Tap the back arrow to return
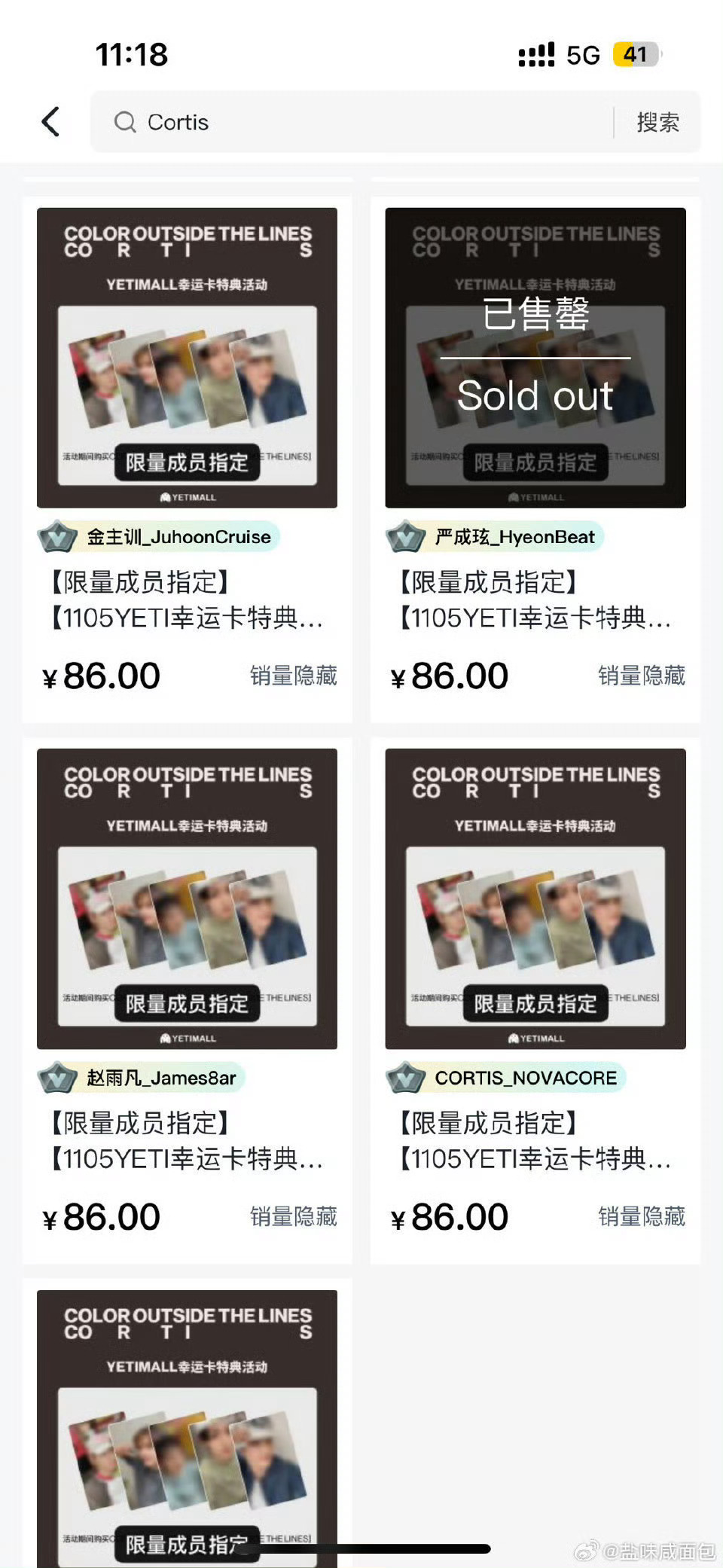This screenshot has height=1568, width=723. click(x=50, y=121)
